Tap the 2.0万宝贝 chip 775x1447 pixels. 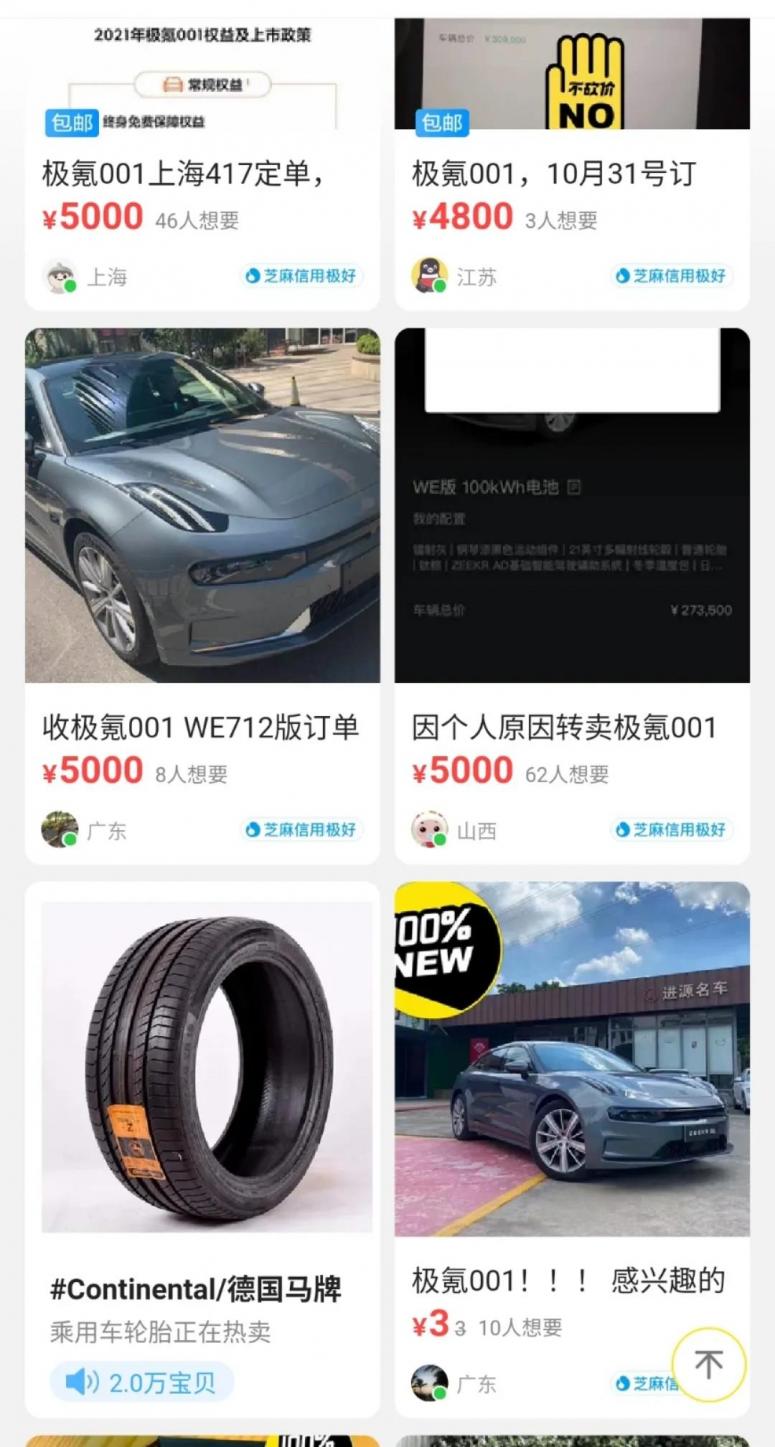[142, 1383]
